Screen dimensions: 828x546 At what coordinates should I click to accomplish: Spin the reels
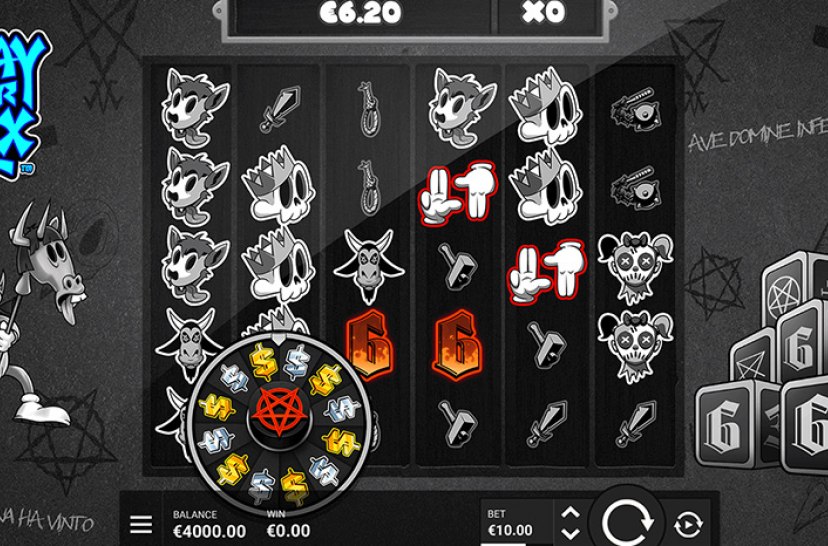click(627, 522)
